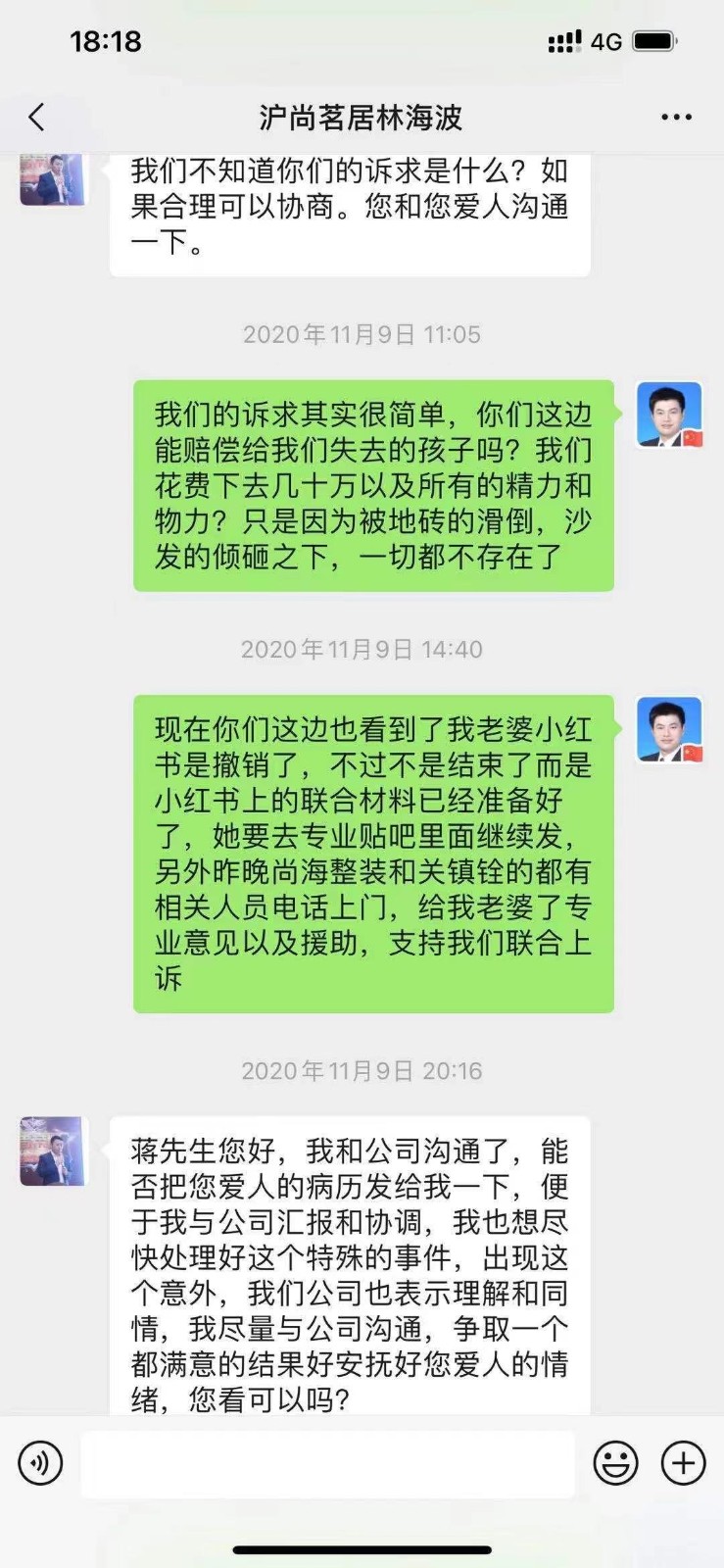Image resolution: width=724 pixels, height=1568 pixels.
Task: Open own avatar beside 现在你们这边 message
Action: (670, 729)
